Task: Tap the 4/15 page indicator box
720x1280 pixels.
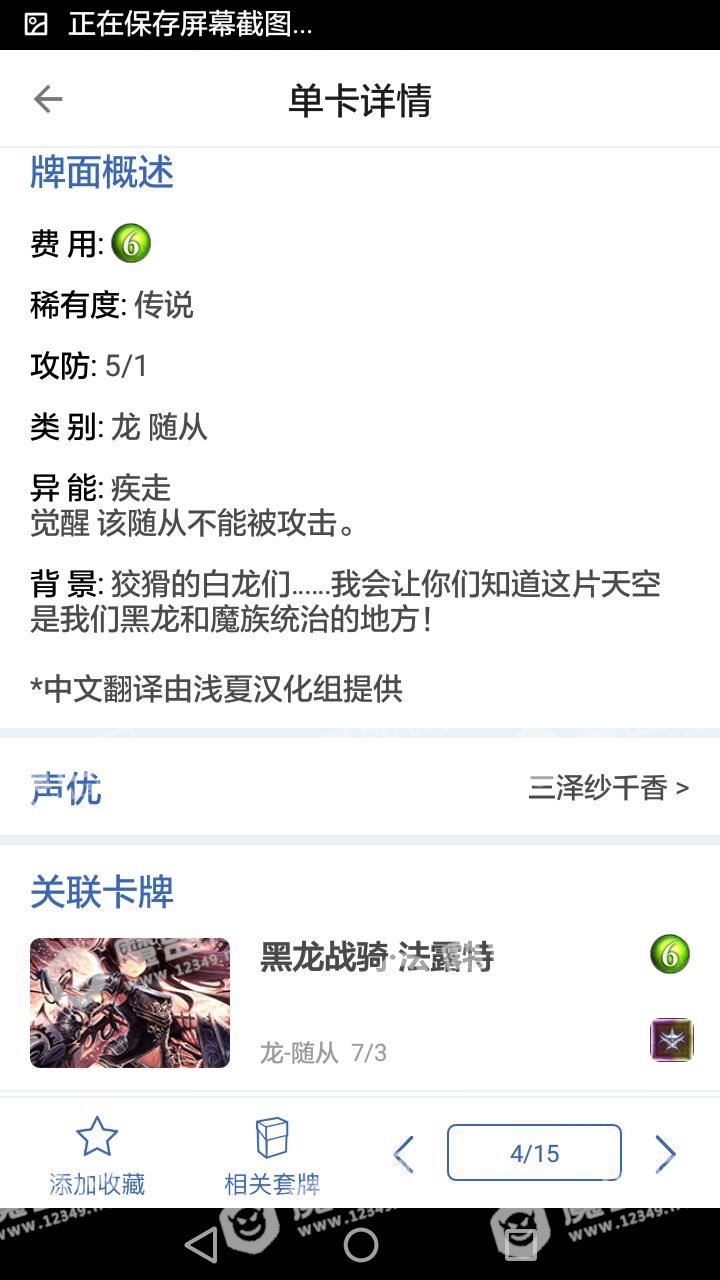Action: 534,1153
